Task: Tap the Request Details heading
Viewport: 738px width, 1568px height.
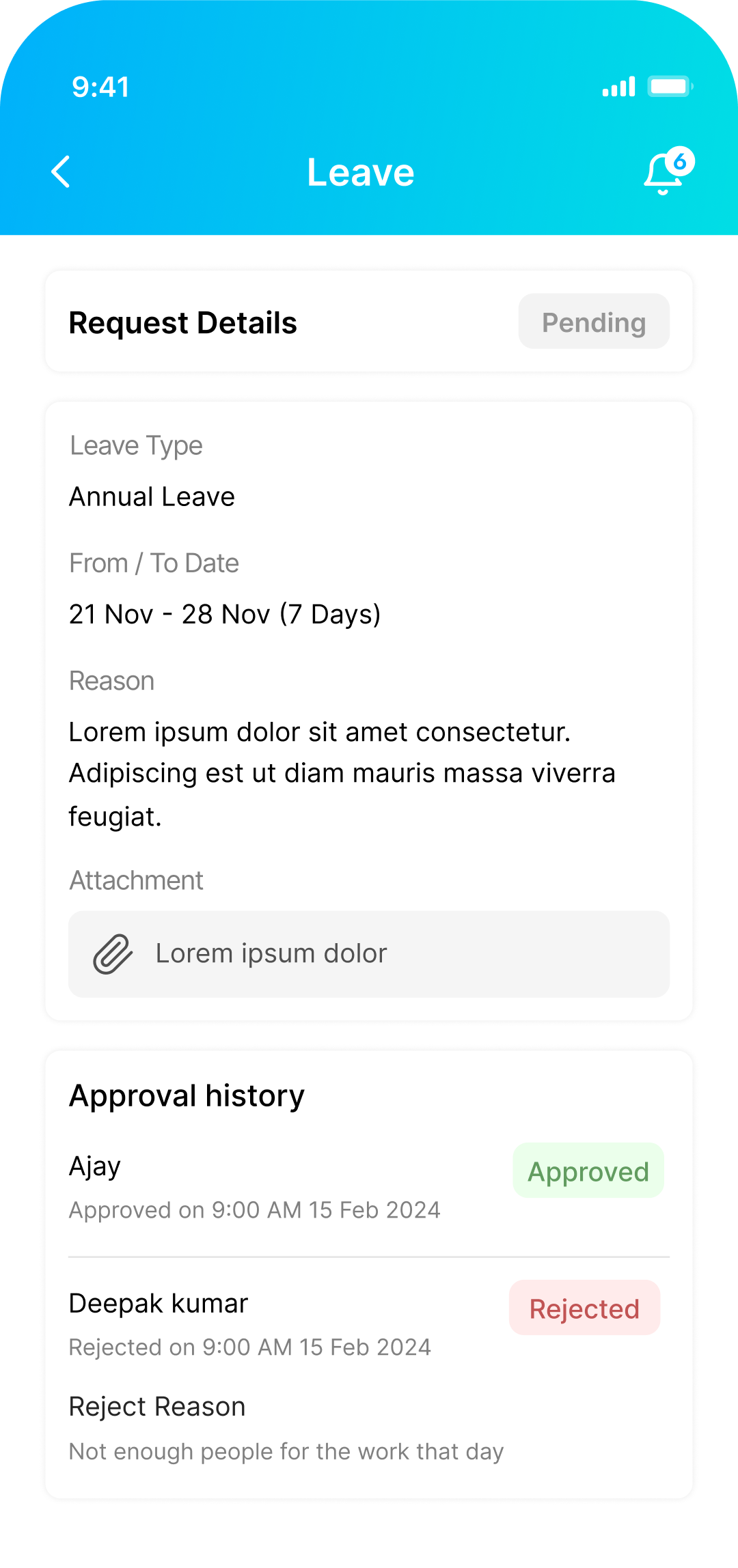Action: pos(182,322)
